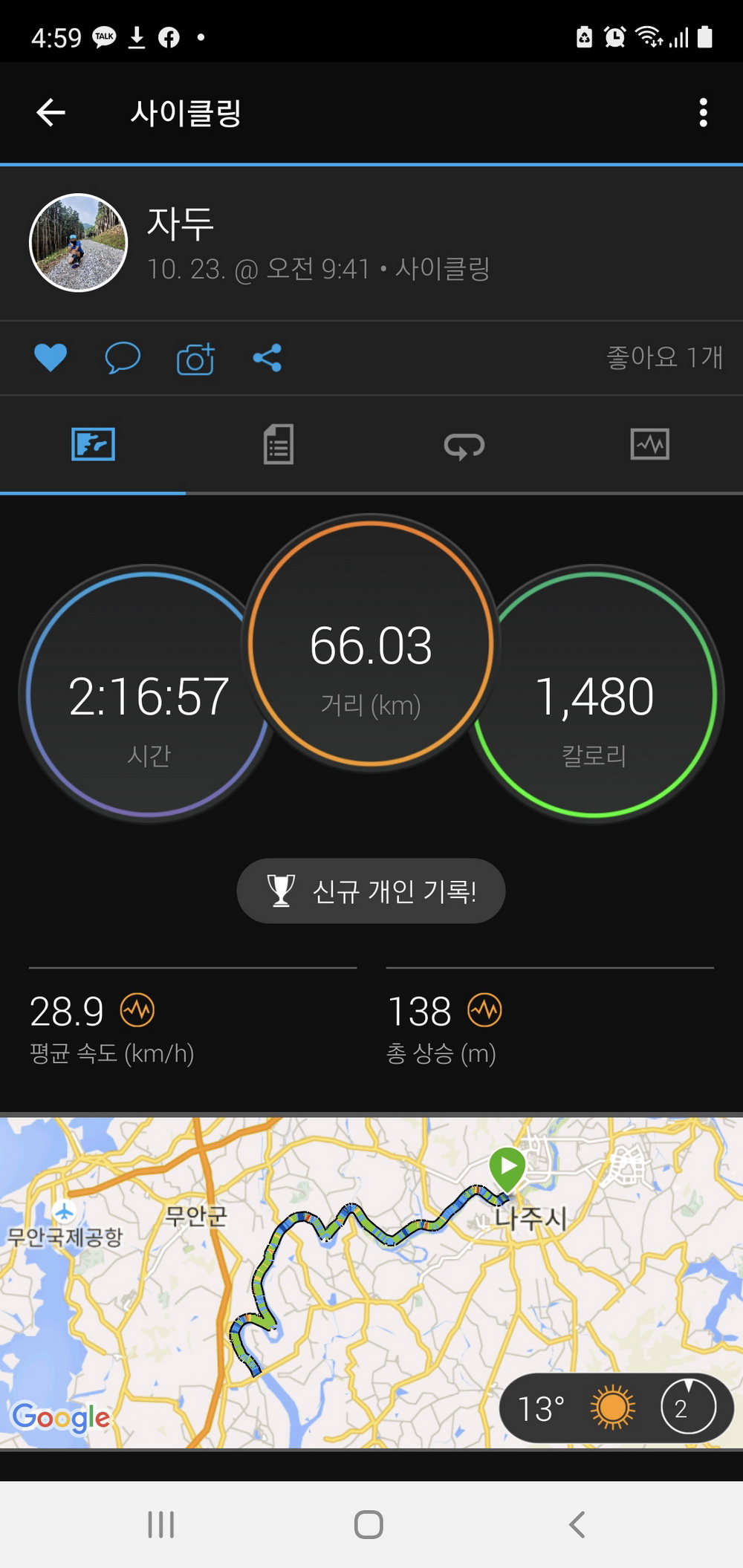Open the route map

coord(371,1282)
